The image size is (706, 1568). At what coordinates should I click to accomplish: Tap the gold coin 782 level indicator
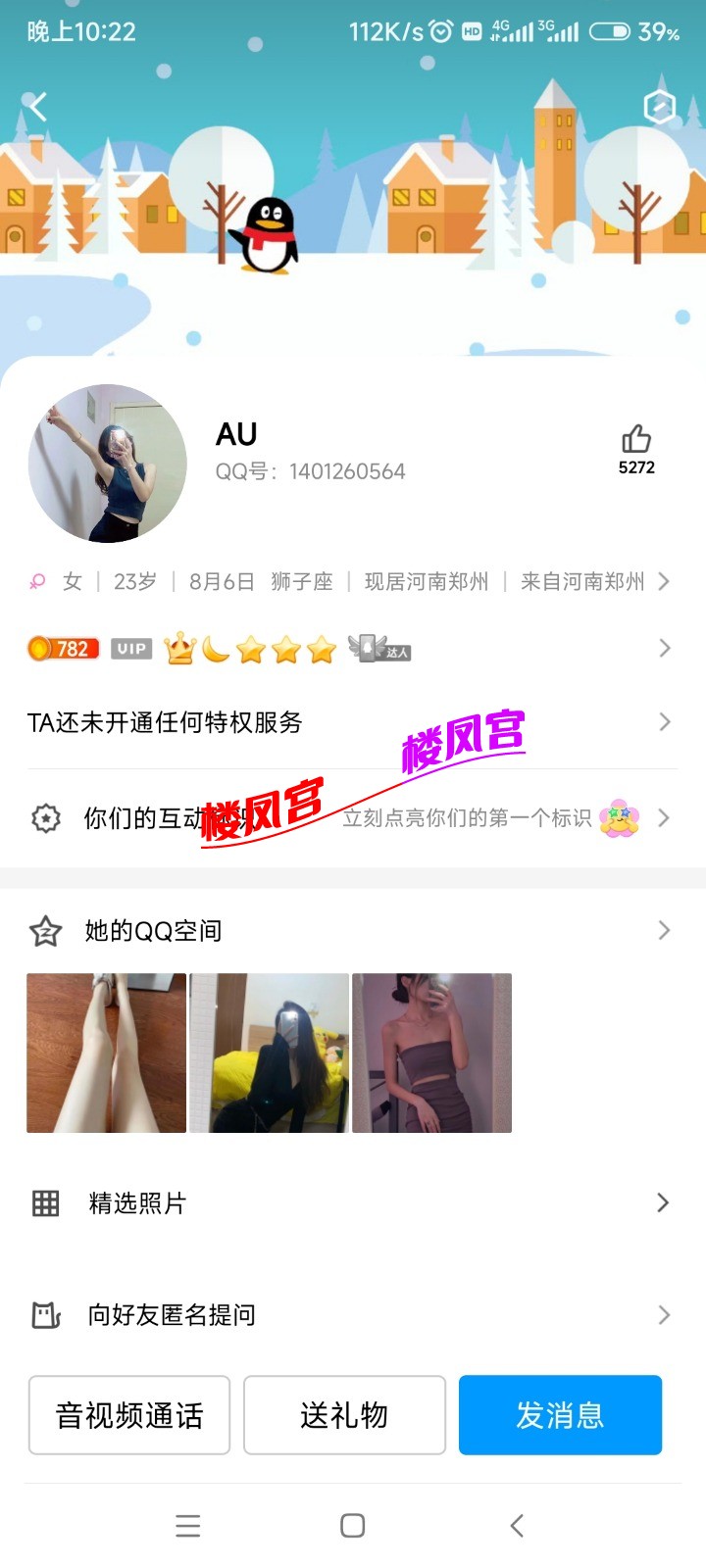click(x=63, y=648)
